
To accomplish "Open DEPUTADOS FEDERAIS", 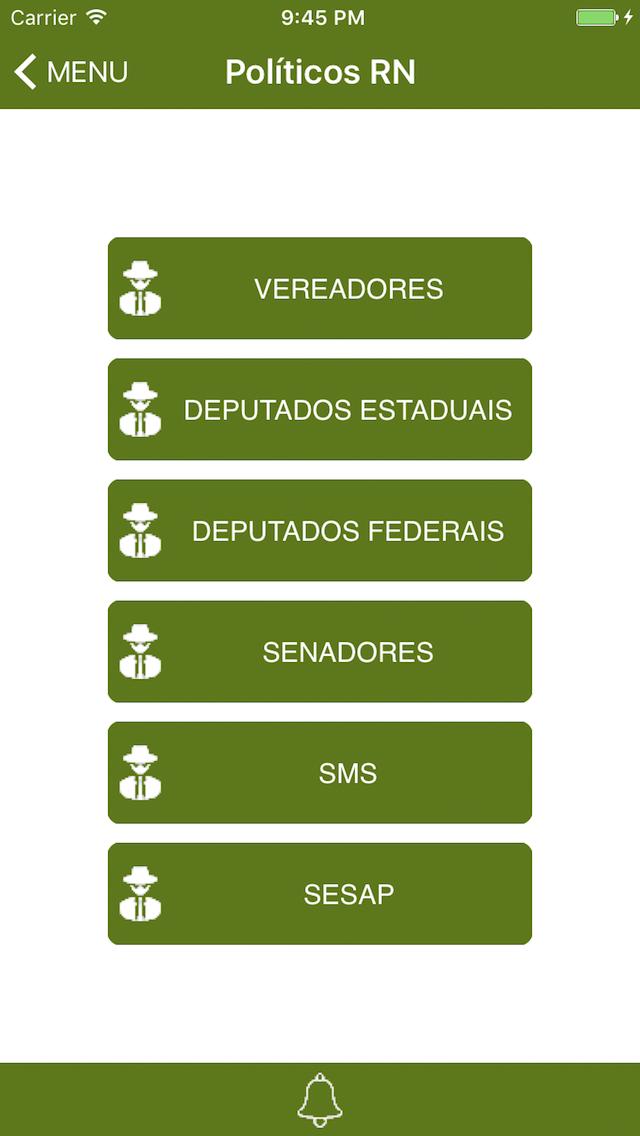I will tap(320, 530).
